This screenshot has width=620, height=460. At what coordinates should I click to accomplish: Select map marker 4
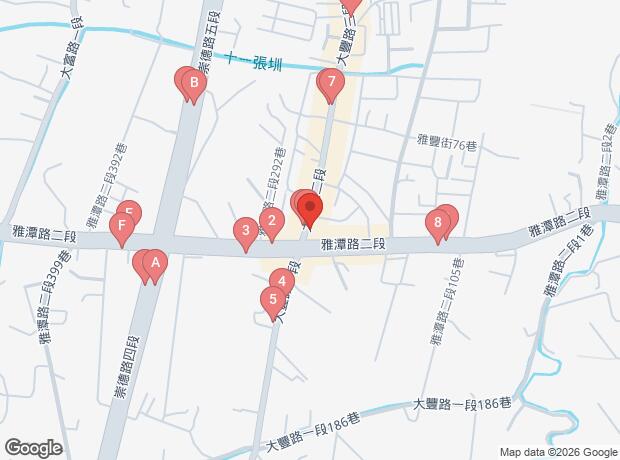pos(282,282)
